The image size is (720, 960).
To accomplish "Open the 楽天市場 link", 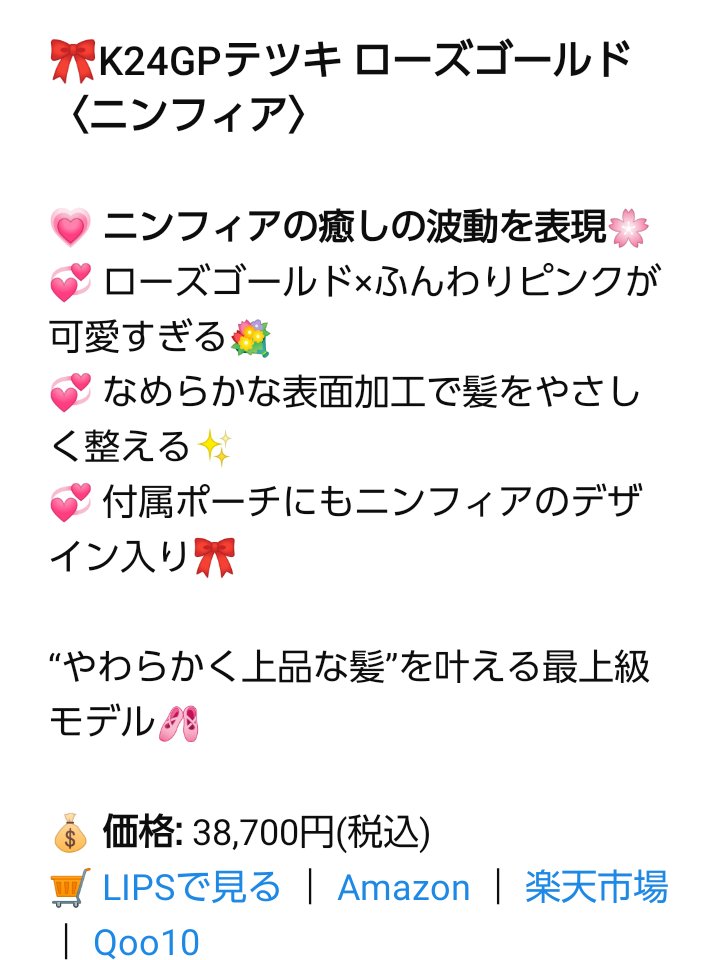I will click(x=596, y=887).
